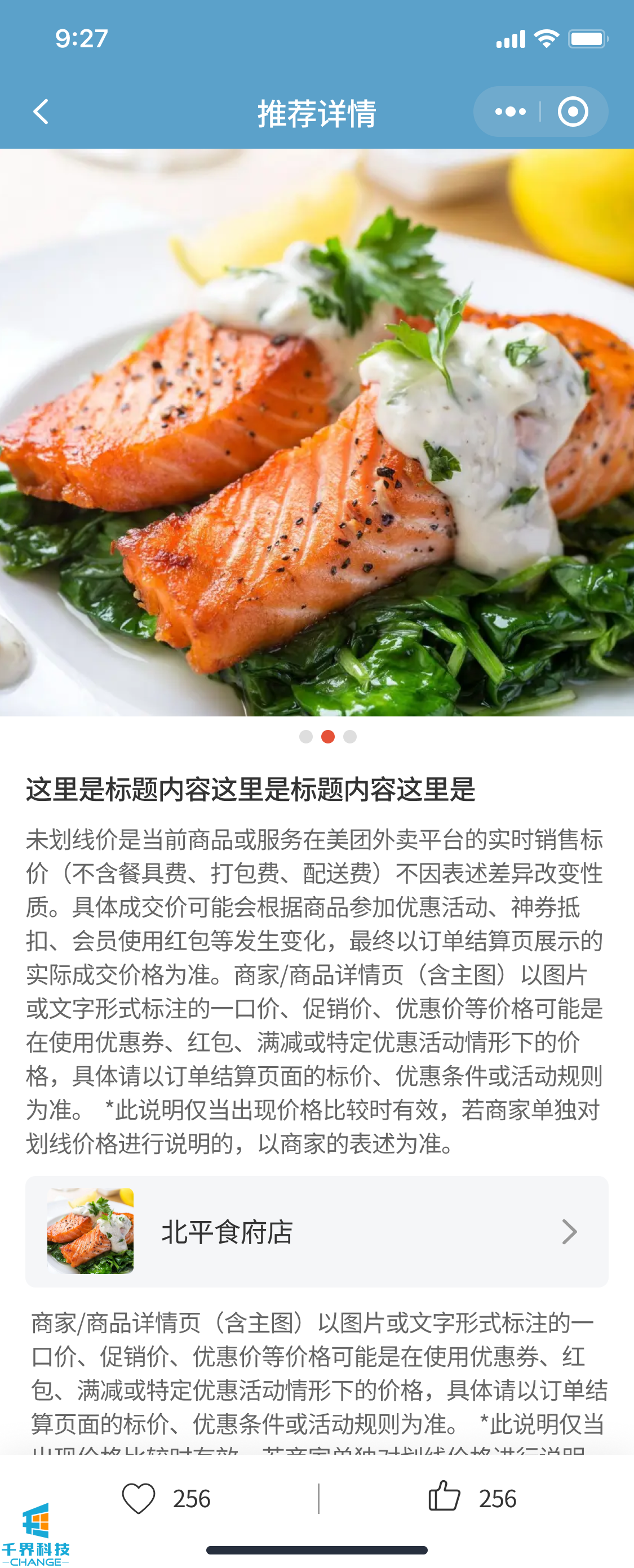View the salmon dish banner image
The image size is (634, 1568).
pyautogui.click(x=317, y=432)
